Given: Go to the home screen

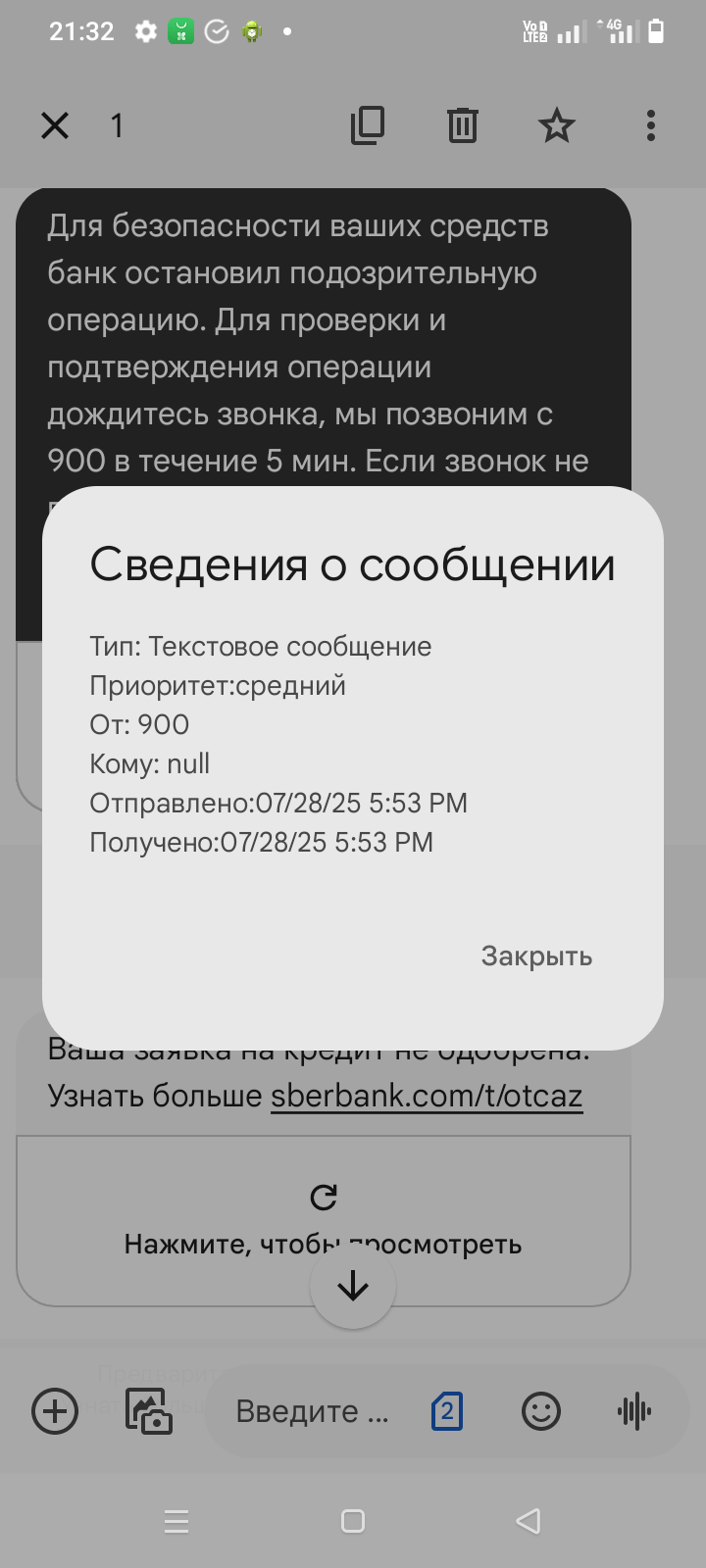Looking at the screenshot, I should tap(353, 1521).
